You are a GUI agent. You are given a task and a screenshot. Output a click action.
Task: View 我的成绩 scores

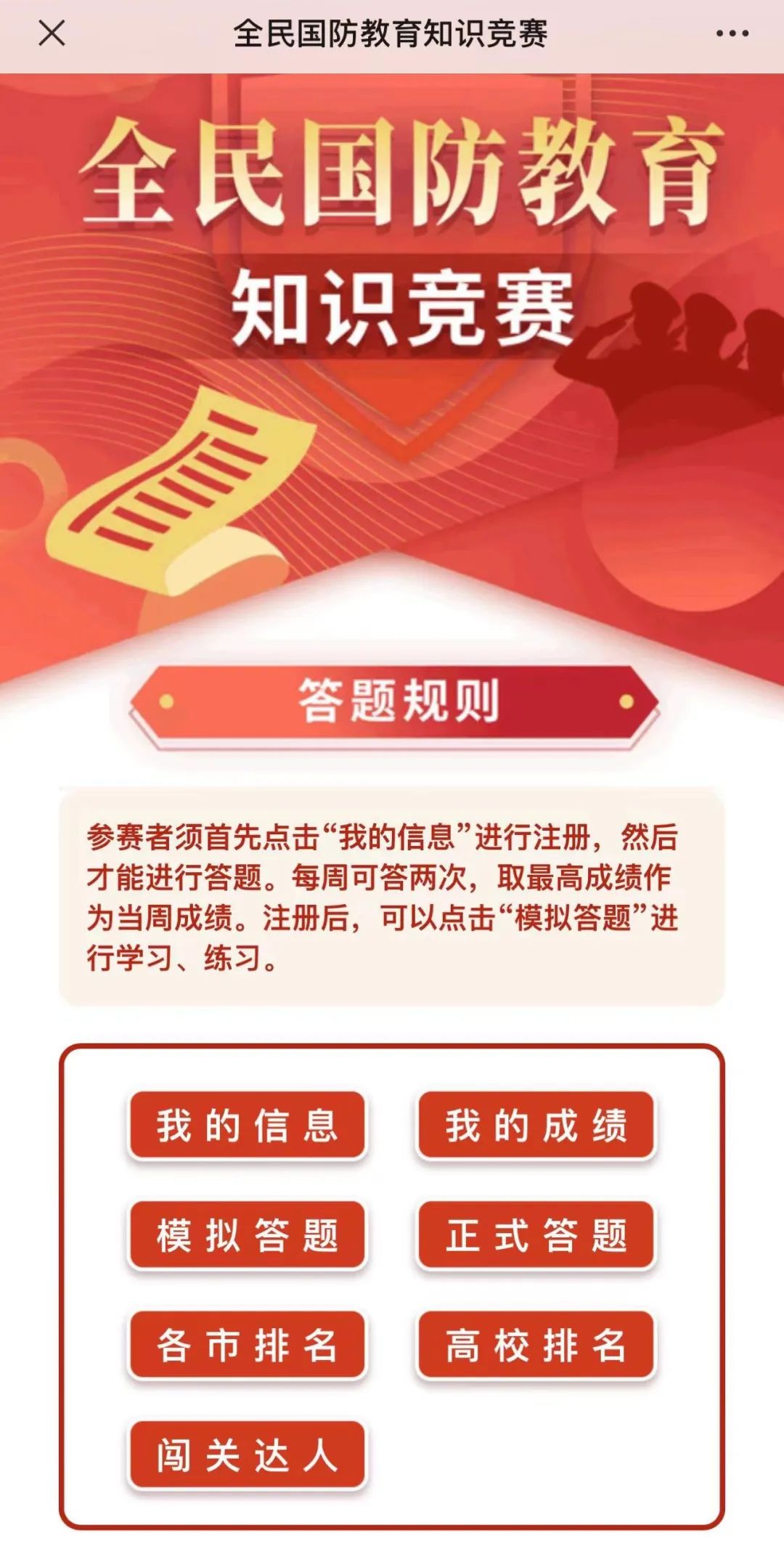coord(536,1125)
